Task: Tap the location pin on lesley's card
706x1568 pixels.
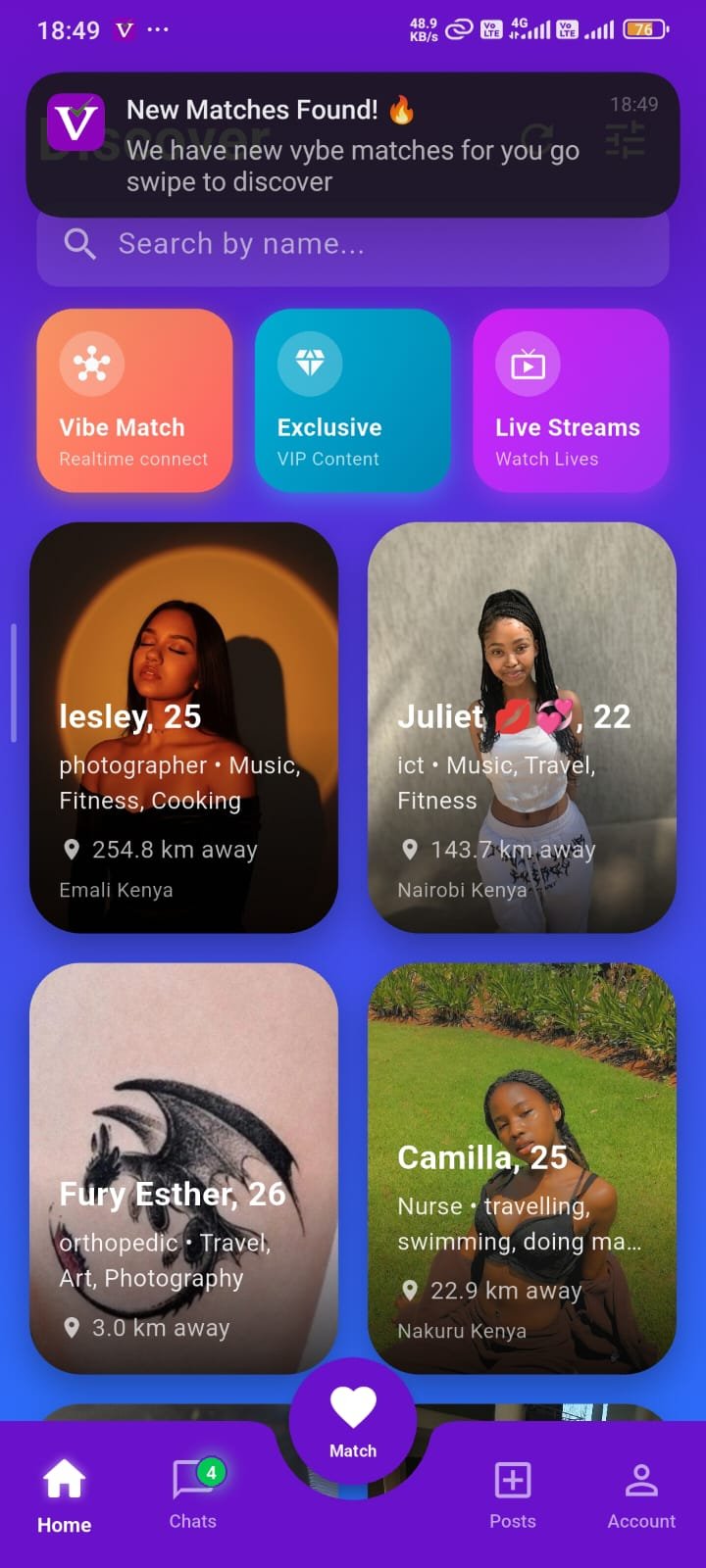Action: (x=71, y=849)
